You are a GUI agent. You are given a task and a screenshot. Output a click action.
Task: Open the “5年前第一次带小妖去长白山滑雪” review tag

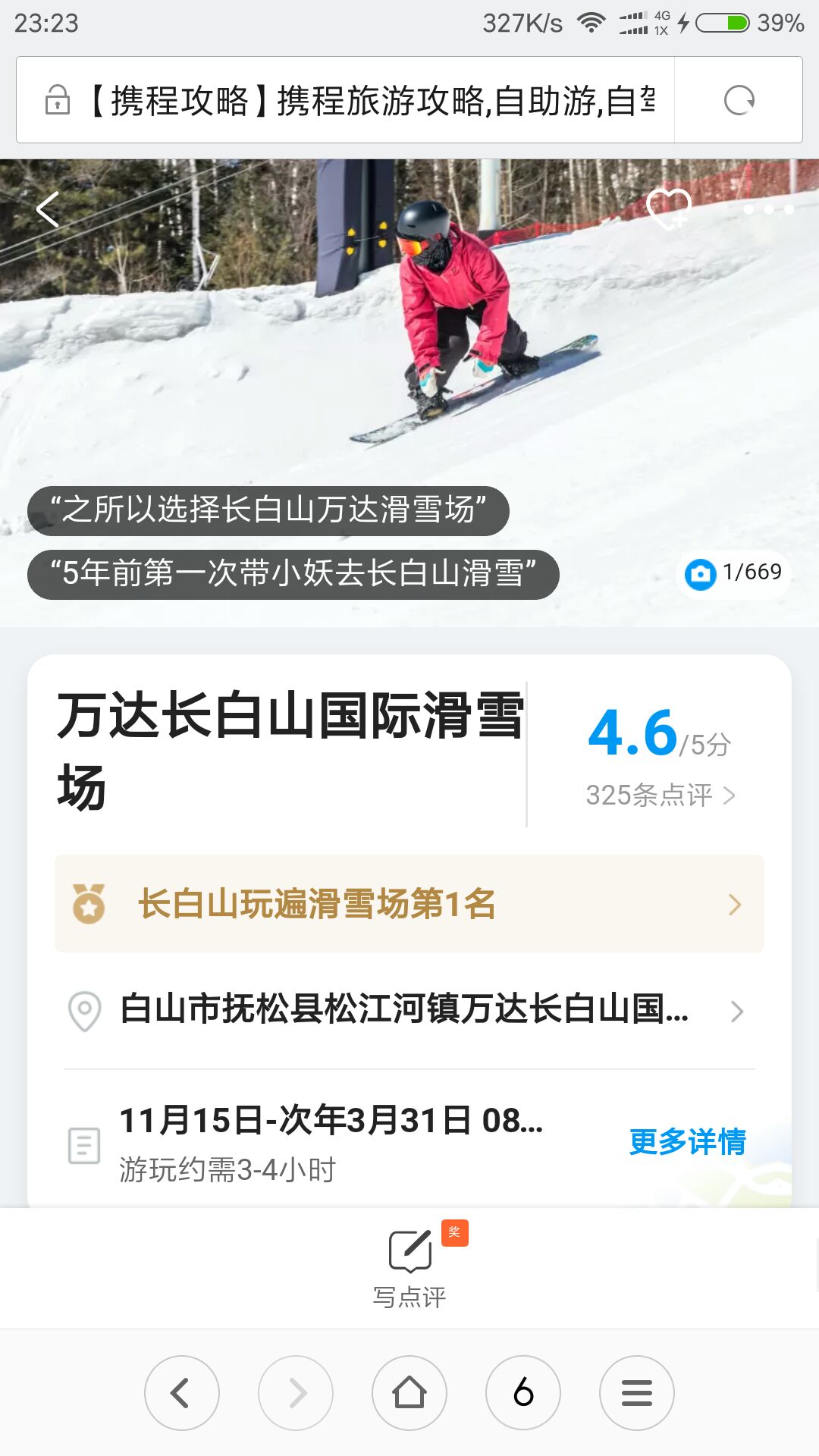(x=293, y=574)
